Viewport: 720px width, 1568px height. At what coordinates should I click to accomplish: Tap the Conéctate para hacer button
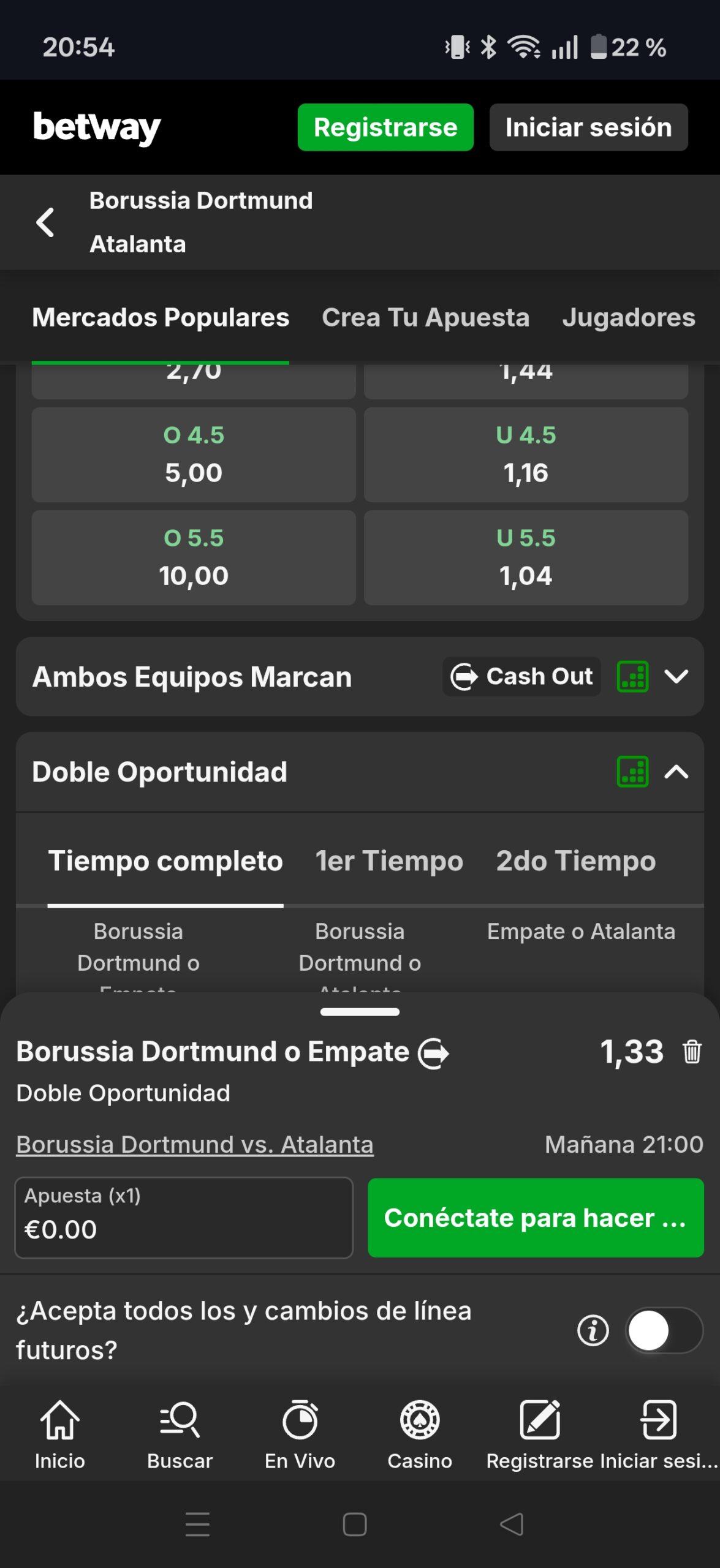click(535, 1217)
